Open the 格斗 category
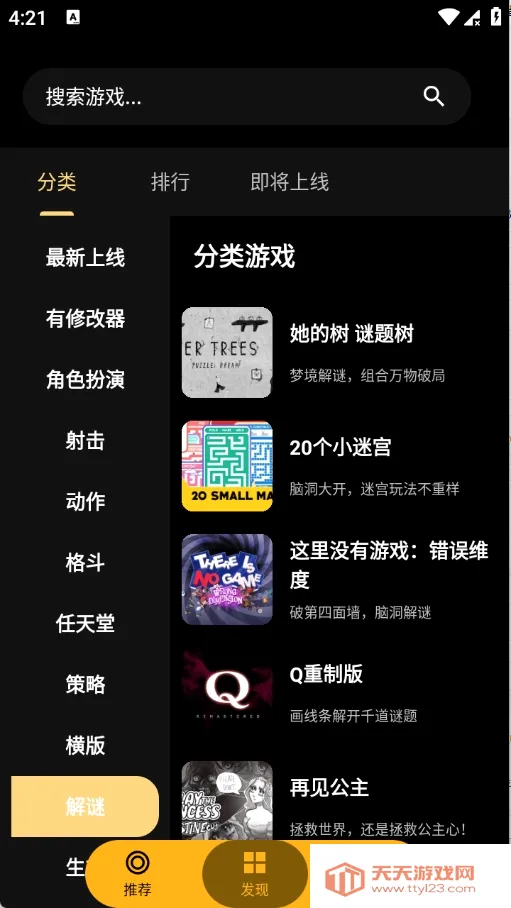The image size is (511, 908). [85, 563]
